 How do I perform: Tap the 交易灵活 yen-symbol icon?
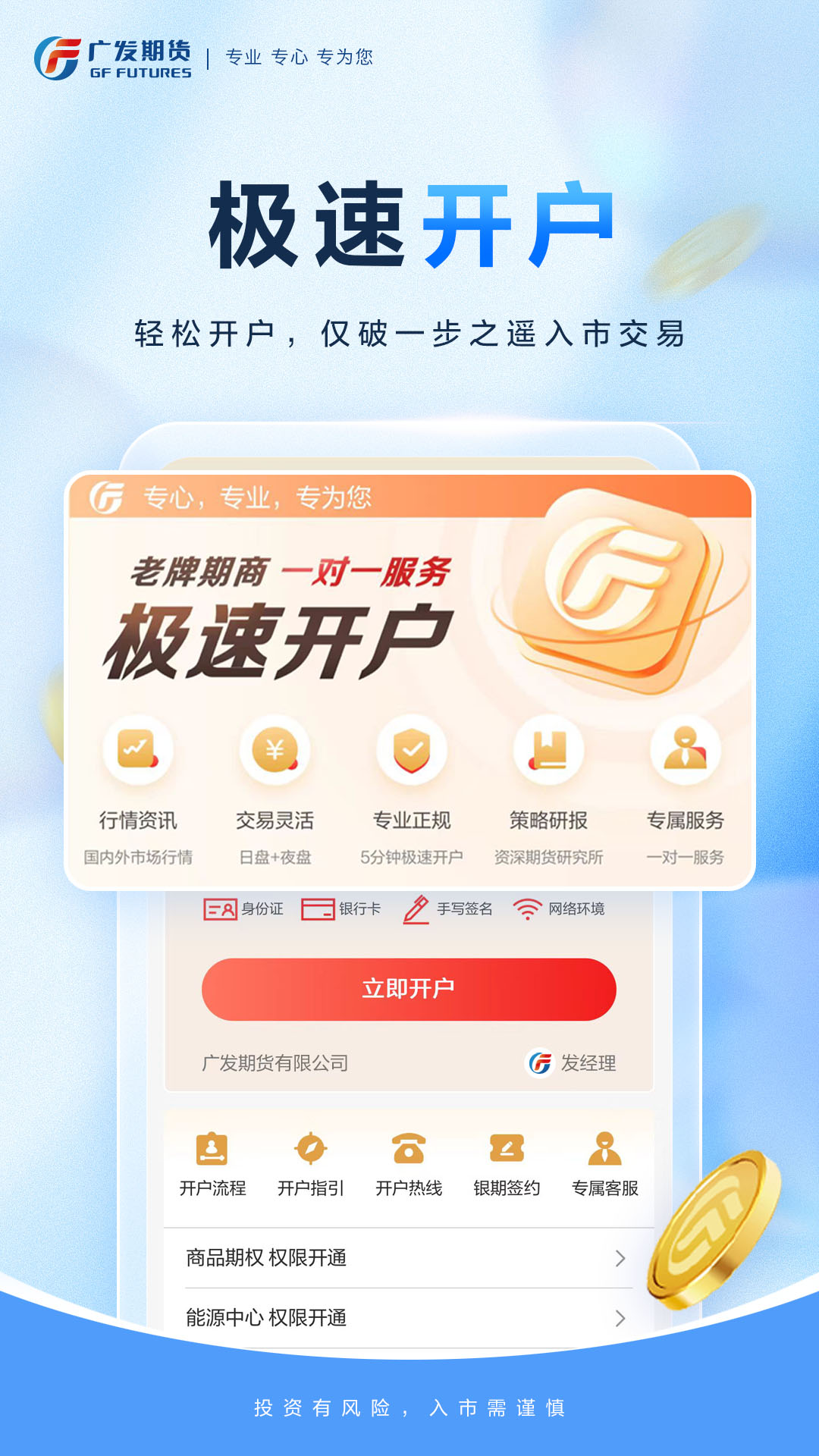pyautogui.click(x=275, y=749)
